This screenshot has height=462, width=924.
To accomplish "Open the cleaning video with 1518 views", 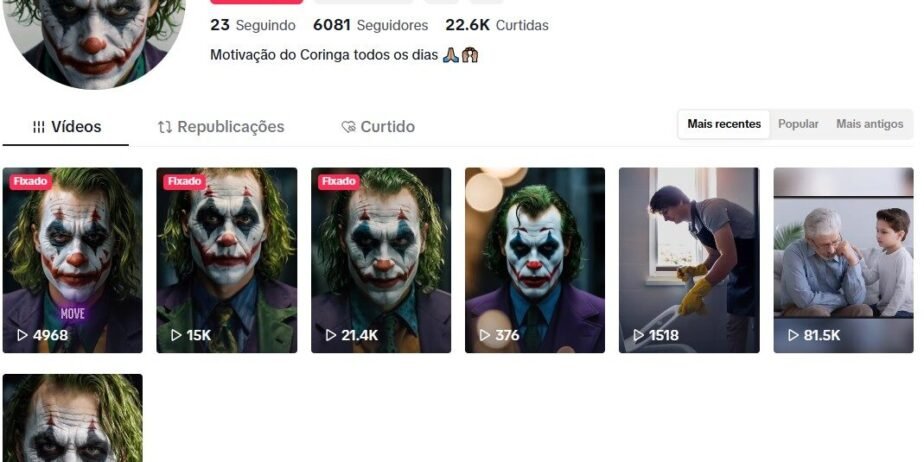I will 689,260.
